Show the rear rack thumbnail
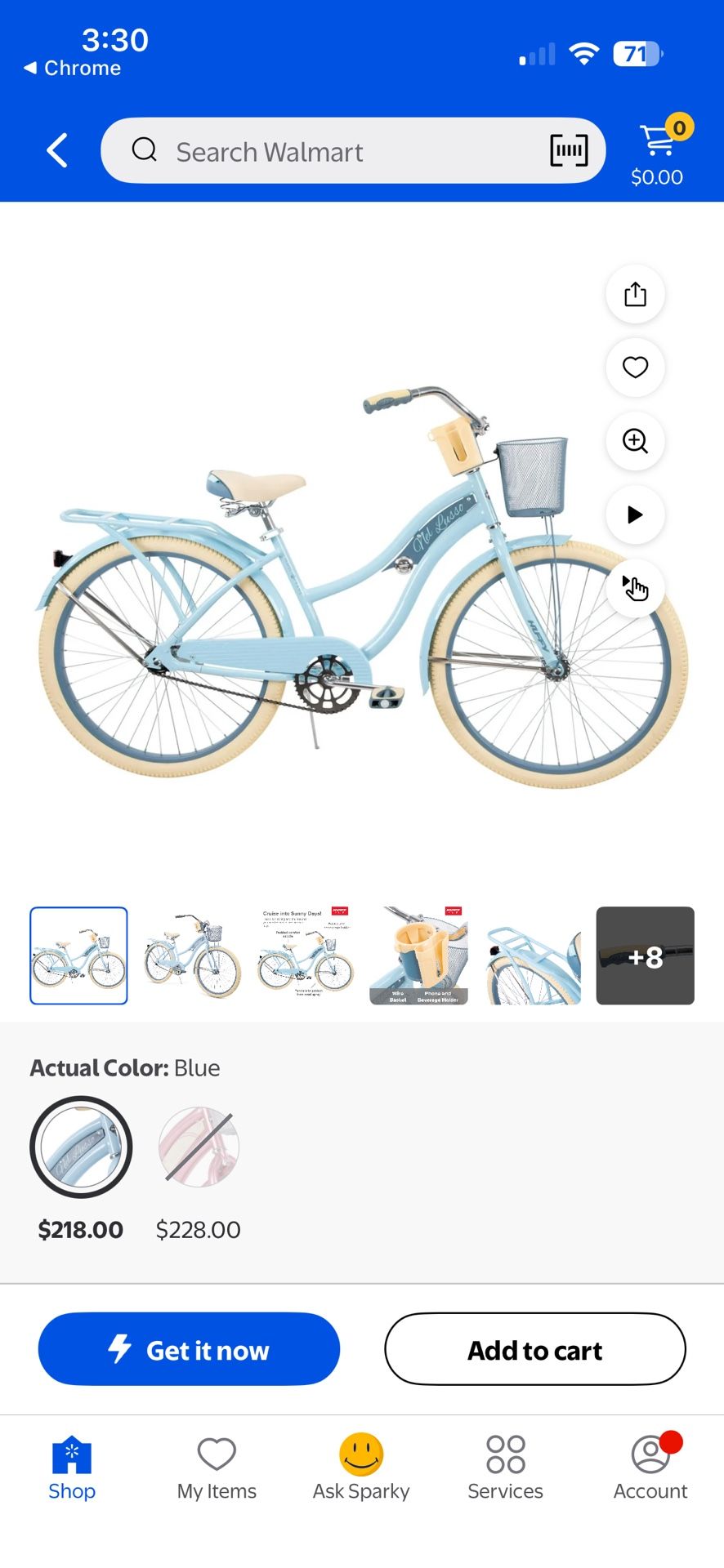This screenshot has height=1568, width=724. click(532, 955)
